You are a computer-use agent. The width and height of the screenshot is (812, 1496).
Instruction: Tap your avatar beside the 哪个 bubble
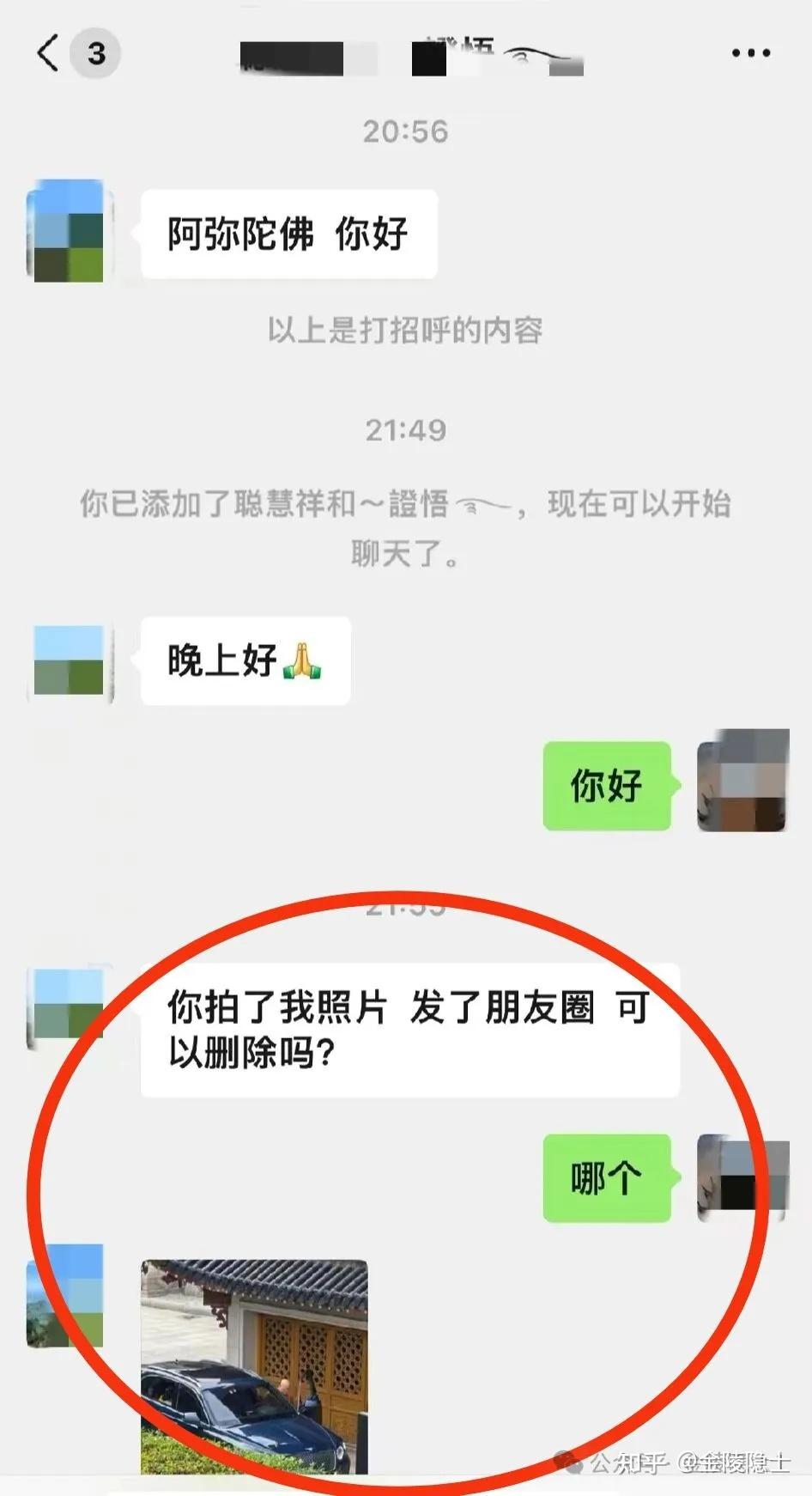point(743,1177)
